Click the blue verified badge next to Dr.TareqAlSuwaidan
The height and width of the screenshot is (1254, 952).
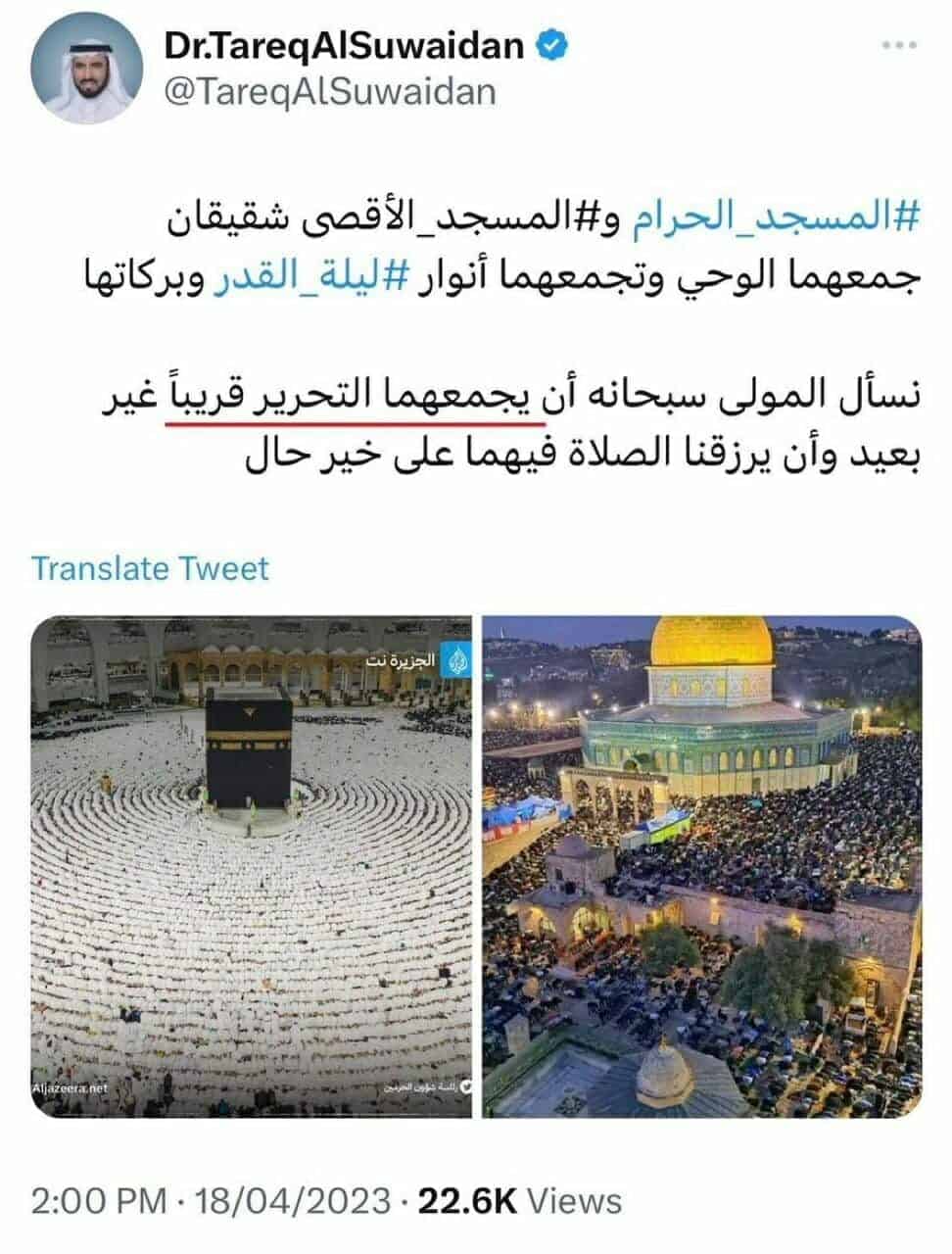click(550, 43)
